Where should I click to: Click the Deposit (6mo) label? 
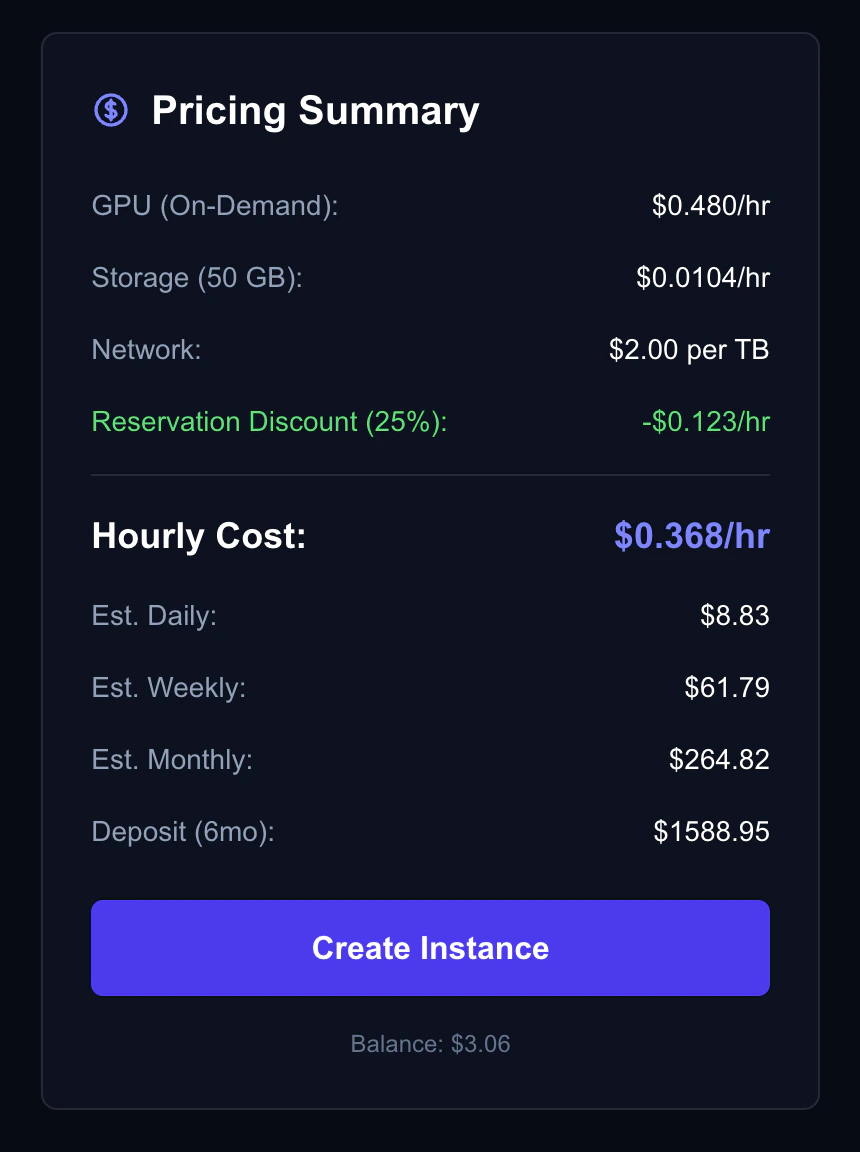pos(183,831)
